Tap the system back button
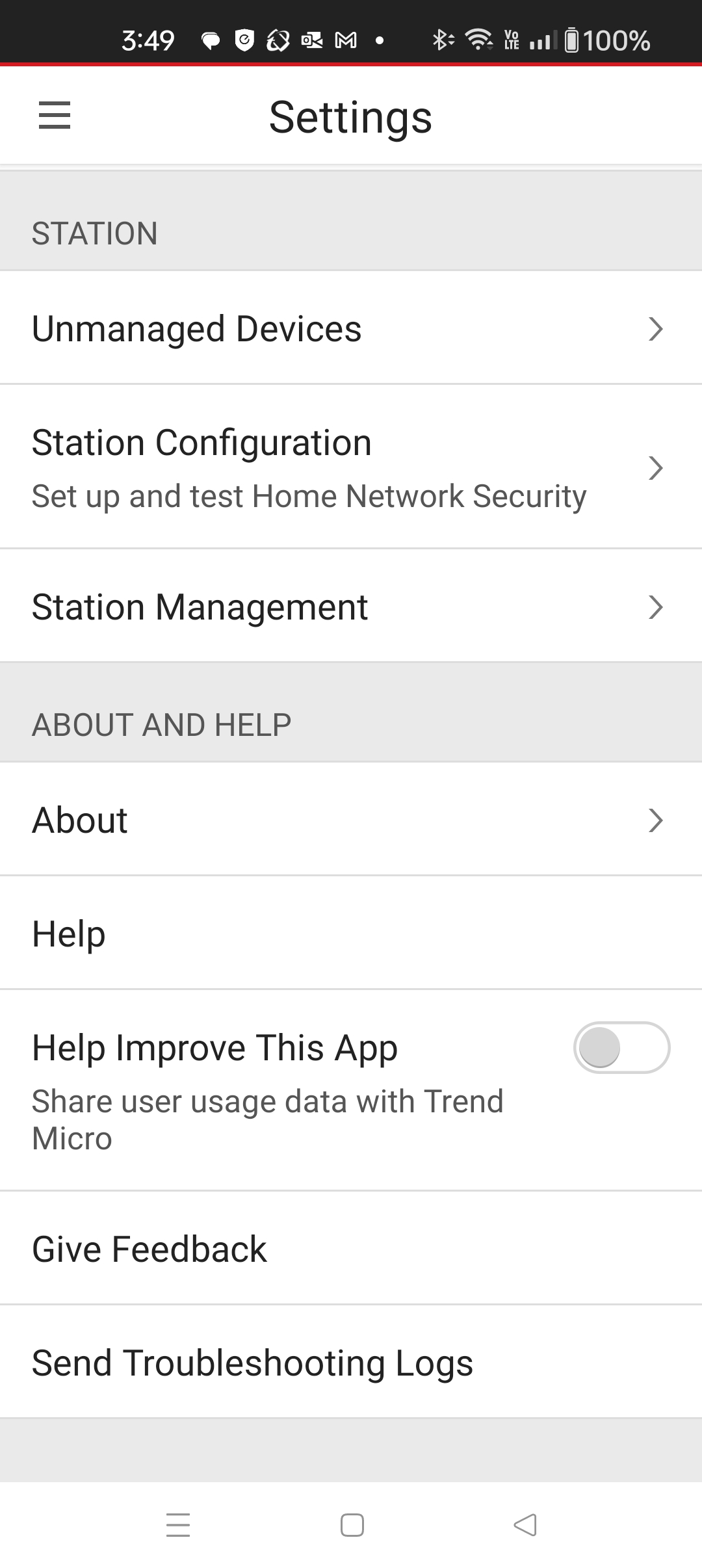This screenshot has height=1568, width=702. tap(525, 1525)
